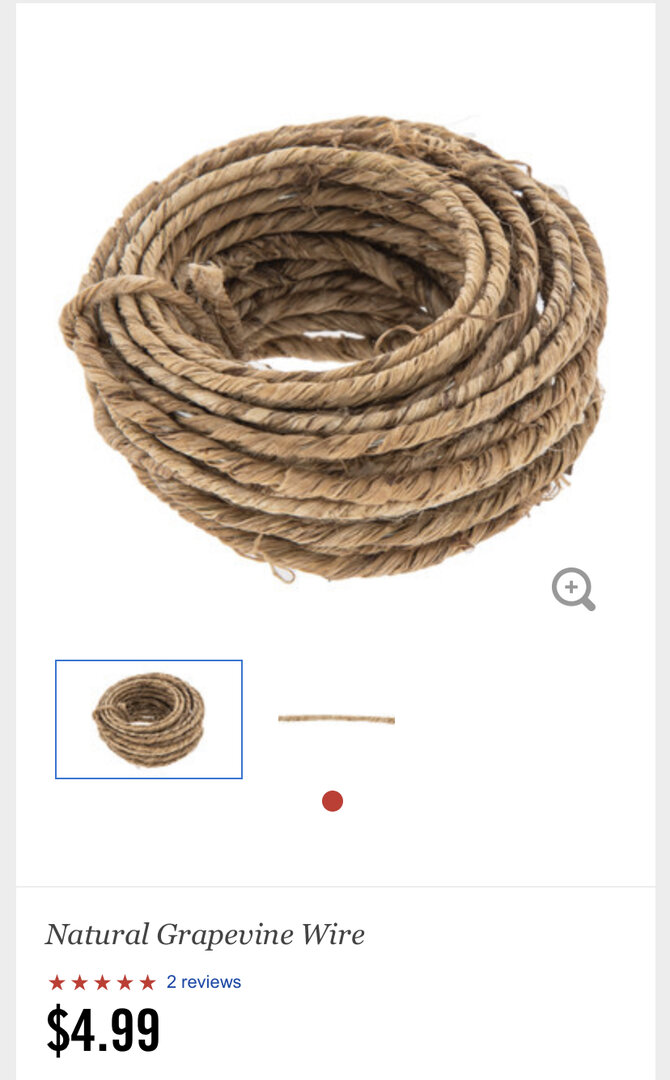Open the 2 reviews link
Viewport: 670px width, 1080px height.
[x=203, y=982]
